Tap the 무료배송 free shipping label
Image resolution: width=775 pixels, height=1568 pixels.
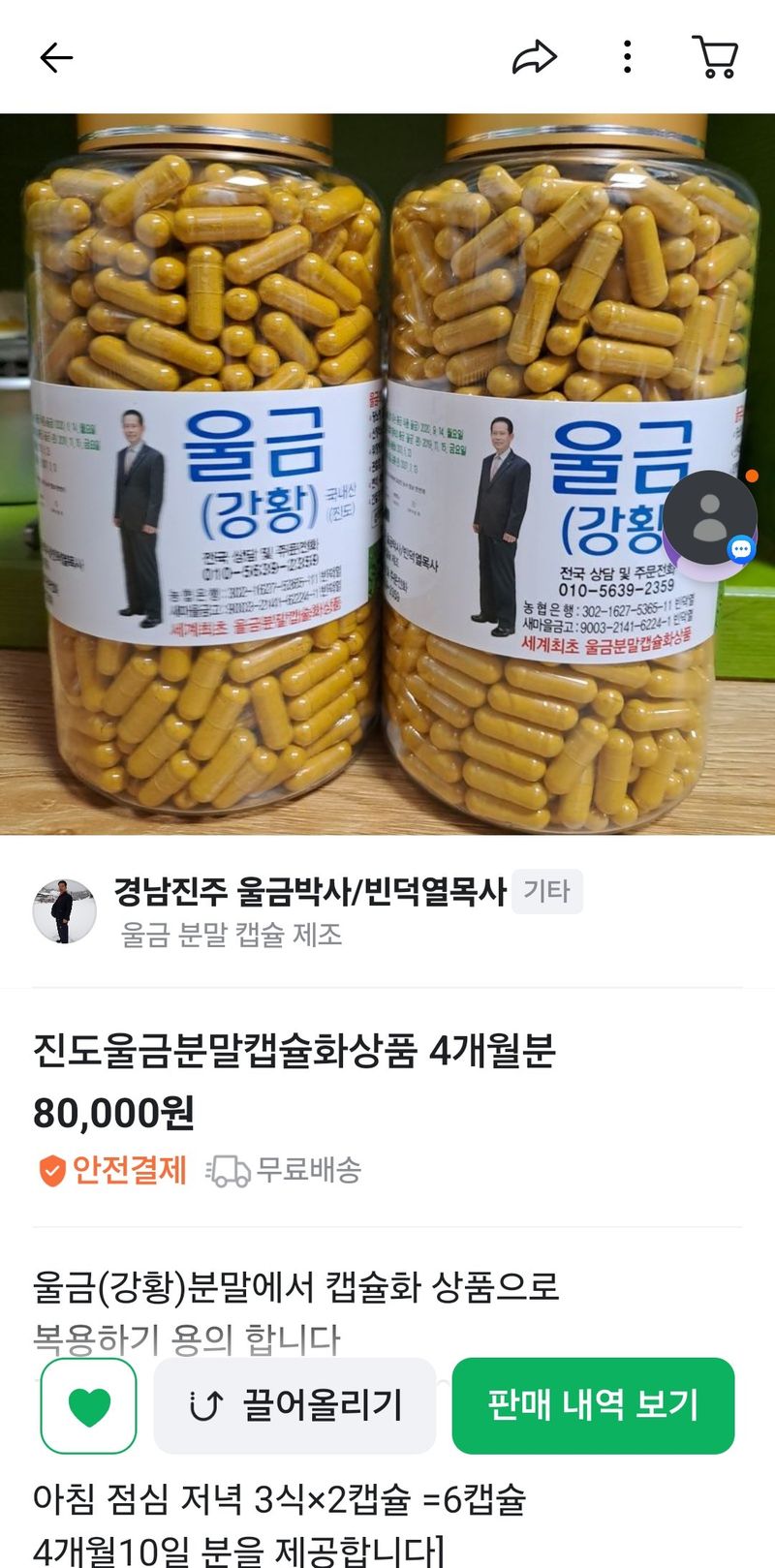point(307,1171)
